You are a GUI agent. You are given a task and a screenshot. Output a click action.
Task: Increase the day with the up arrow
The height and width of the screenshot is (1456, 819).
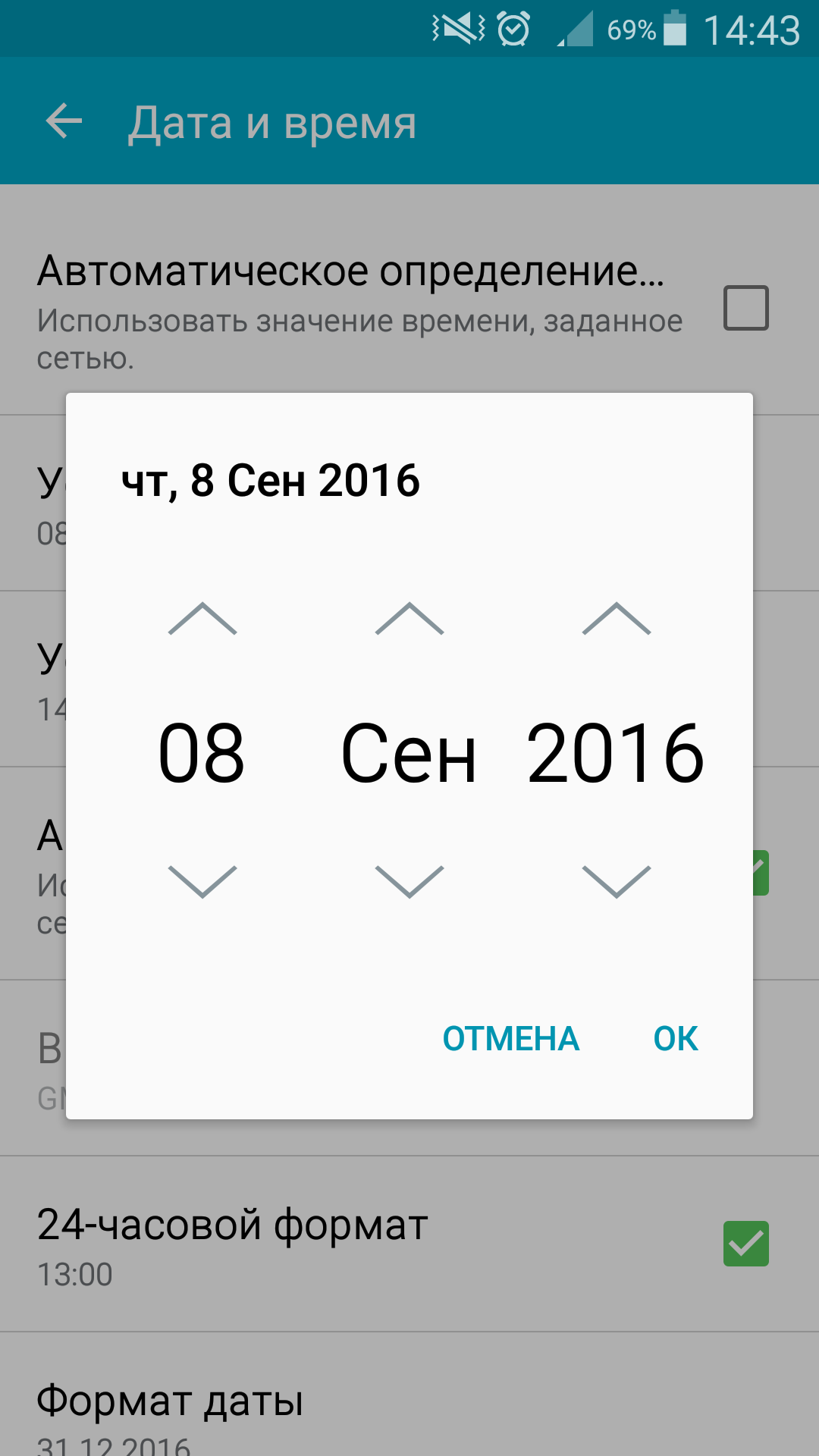click(202, 619)
